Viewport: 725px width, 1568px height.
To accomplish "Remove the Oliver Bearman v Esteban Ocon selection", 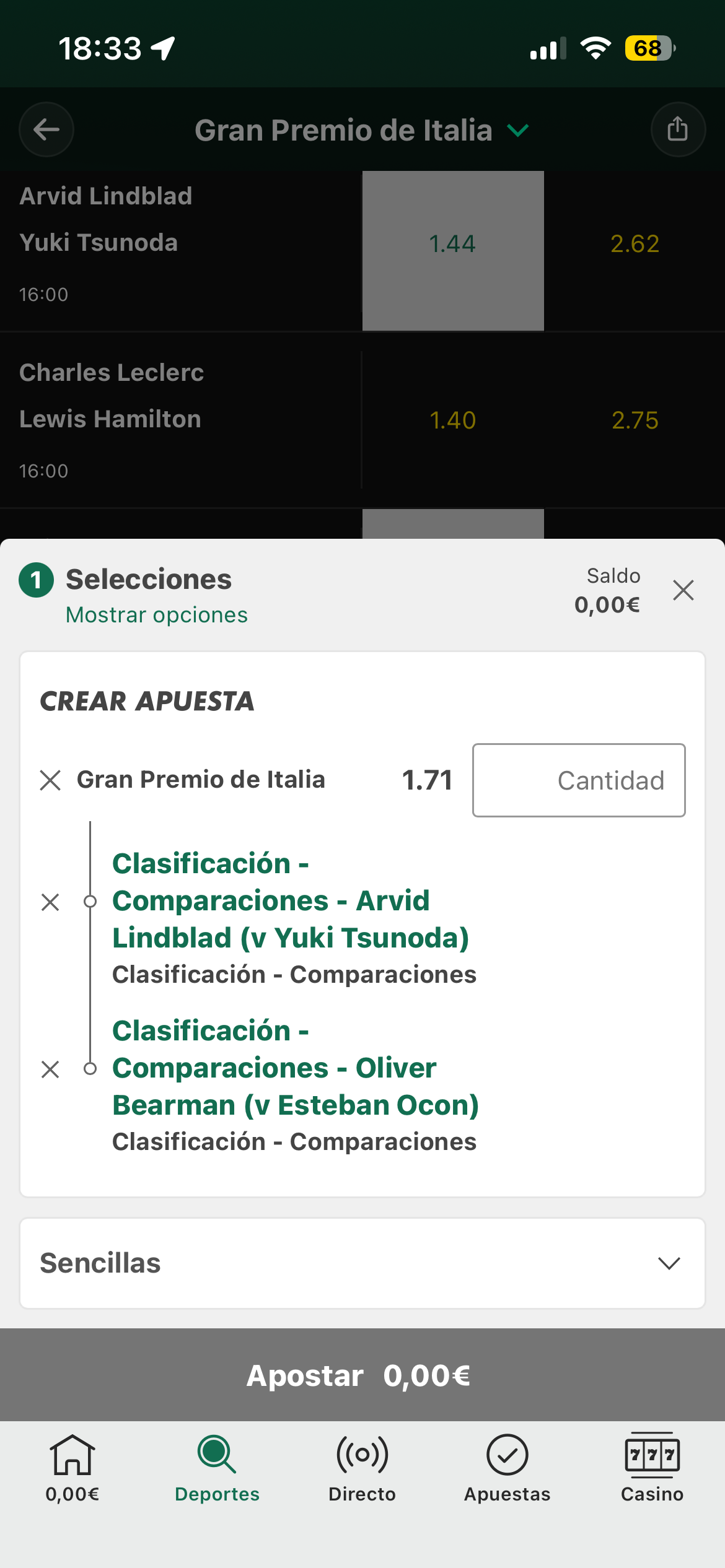I will click(50, 1069).
